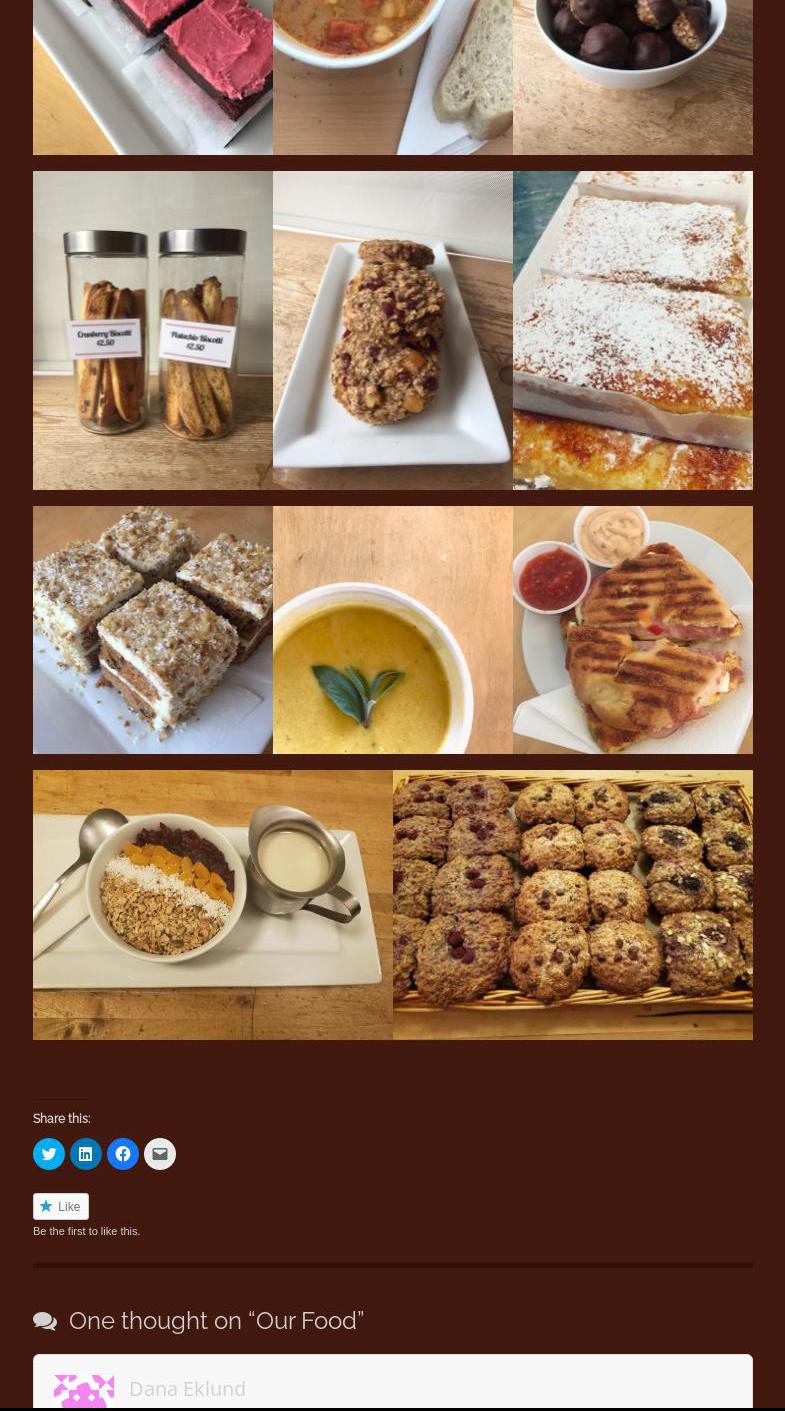
Task: Open the pink frosted brownies photo
Action: [153, 75]
